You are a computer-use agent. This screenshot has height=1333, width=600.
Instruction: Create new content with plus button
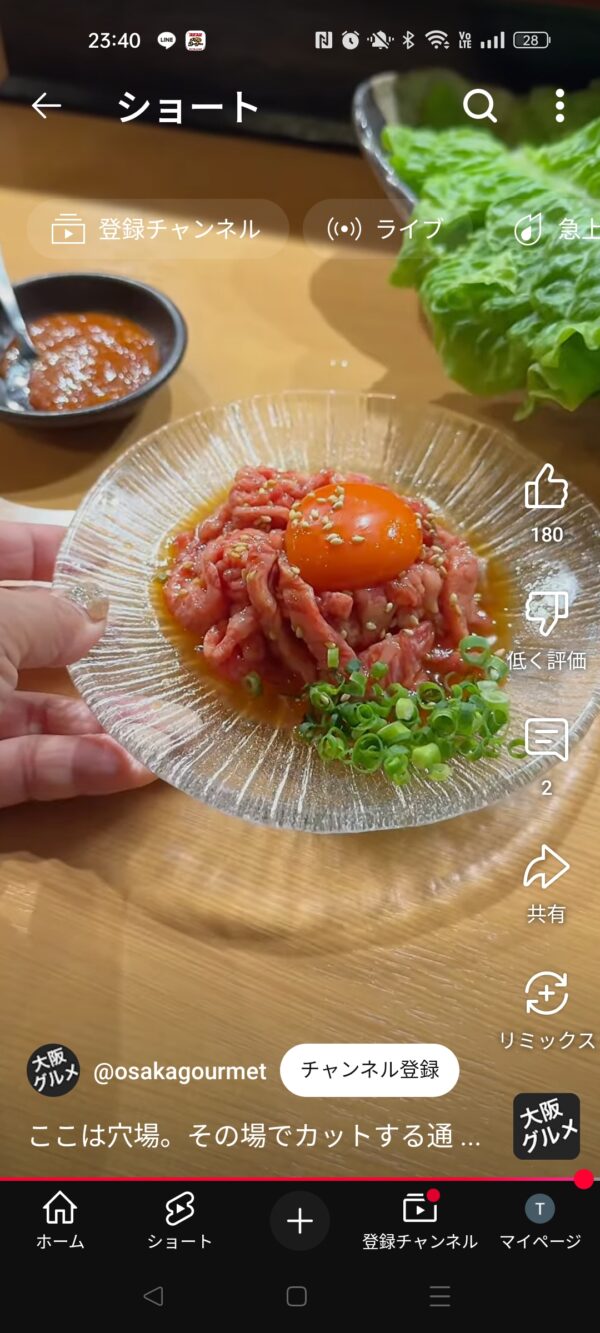pos(300,1220)
